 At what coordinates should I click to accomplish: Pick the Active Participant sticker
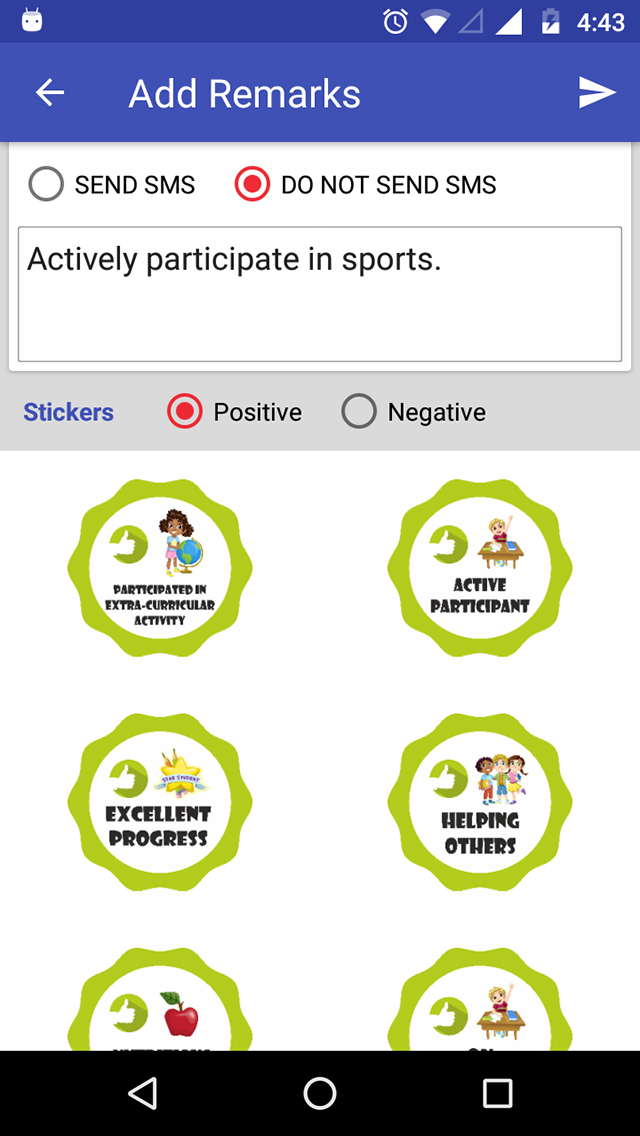click(x=480, y=568)
